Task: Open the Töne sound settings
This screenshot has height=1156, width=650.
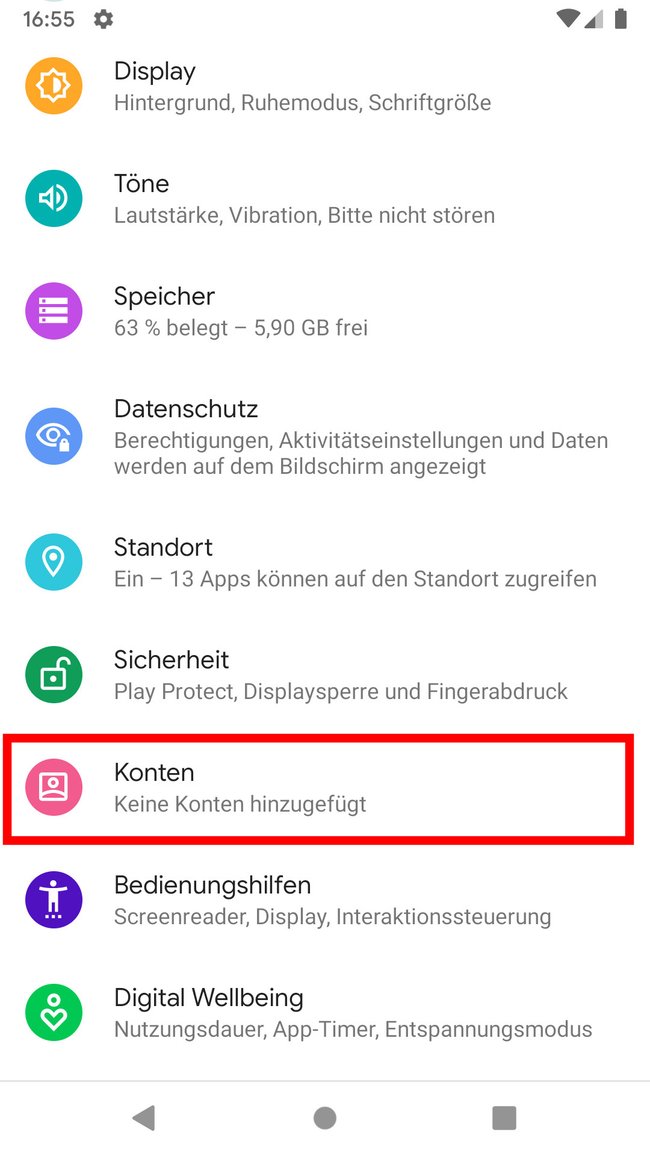Action: [325, 198]
